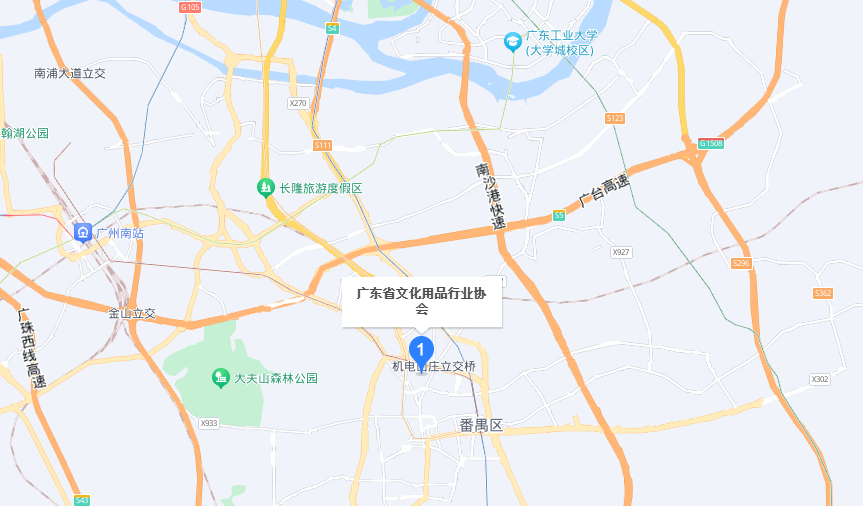The width and height of the screenshot is (863, 506).
Task: Open the 广东工业大学 campus point
Action: click(512, 42)
